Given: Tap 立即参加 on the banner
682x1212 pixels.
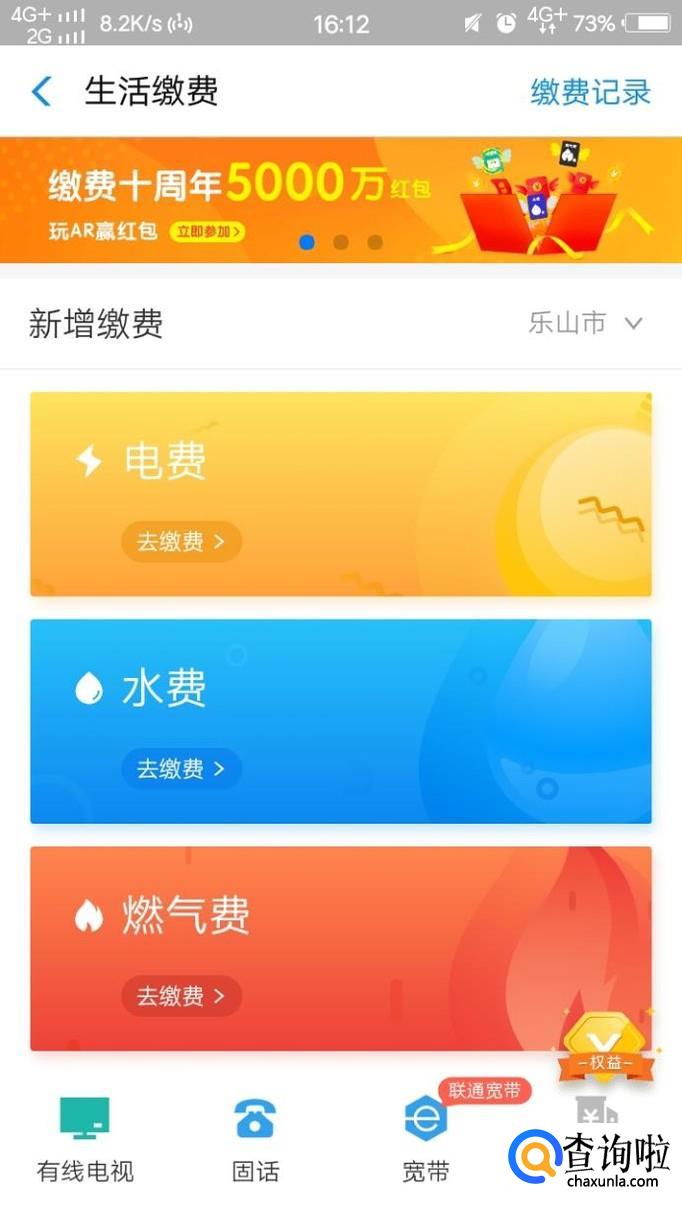Looking at the screenshot, I should (x=207, y=232).
